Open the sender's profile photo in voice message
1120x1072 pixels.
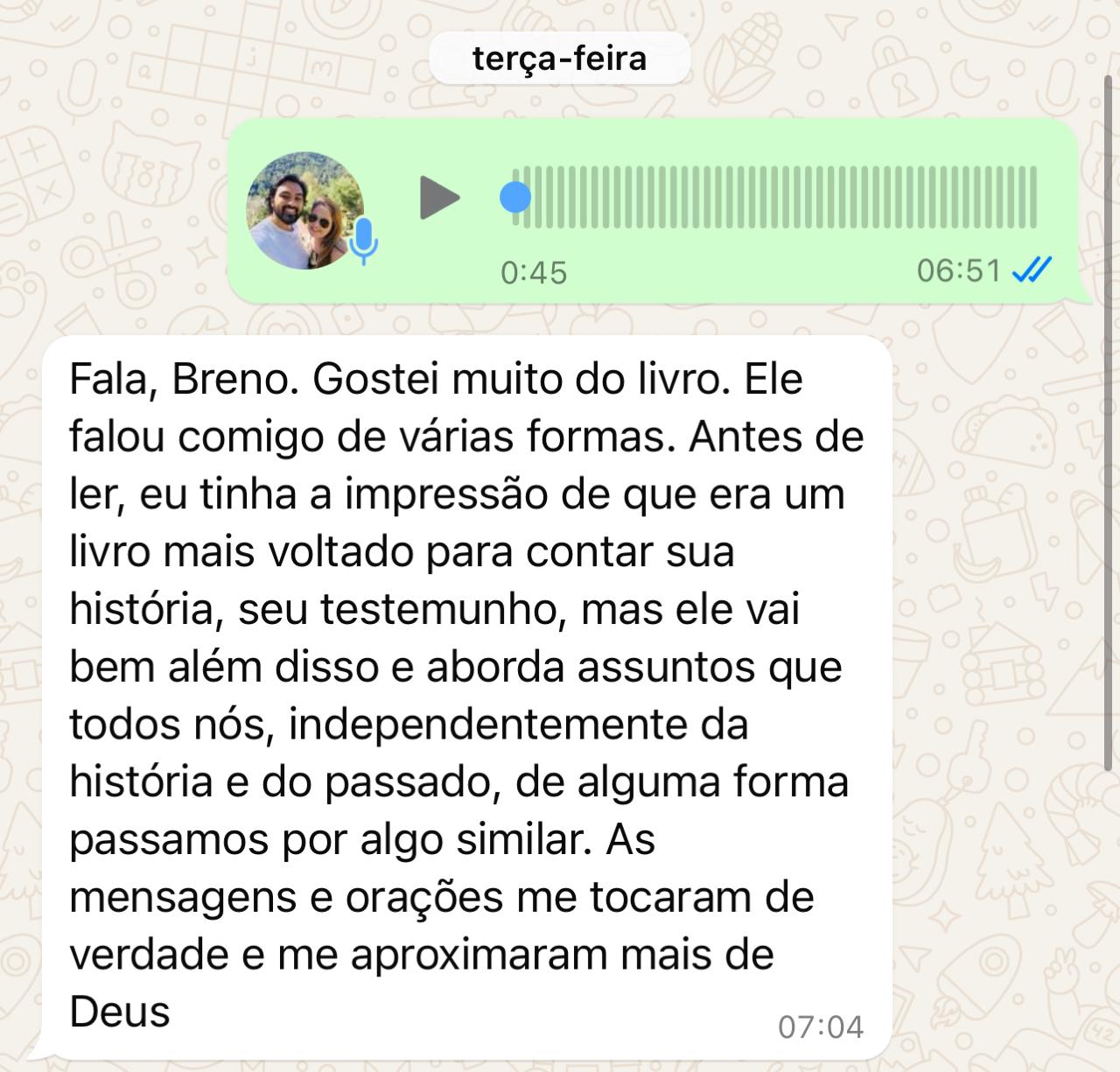305,209
